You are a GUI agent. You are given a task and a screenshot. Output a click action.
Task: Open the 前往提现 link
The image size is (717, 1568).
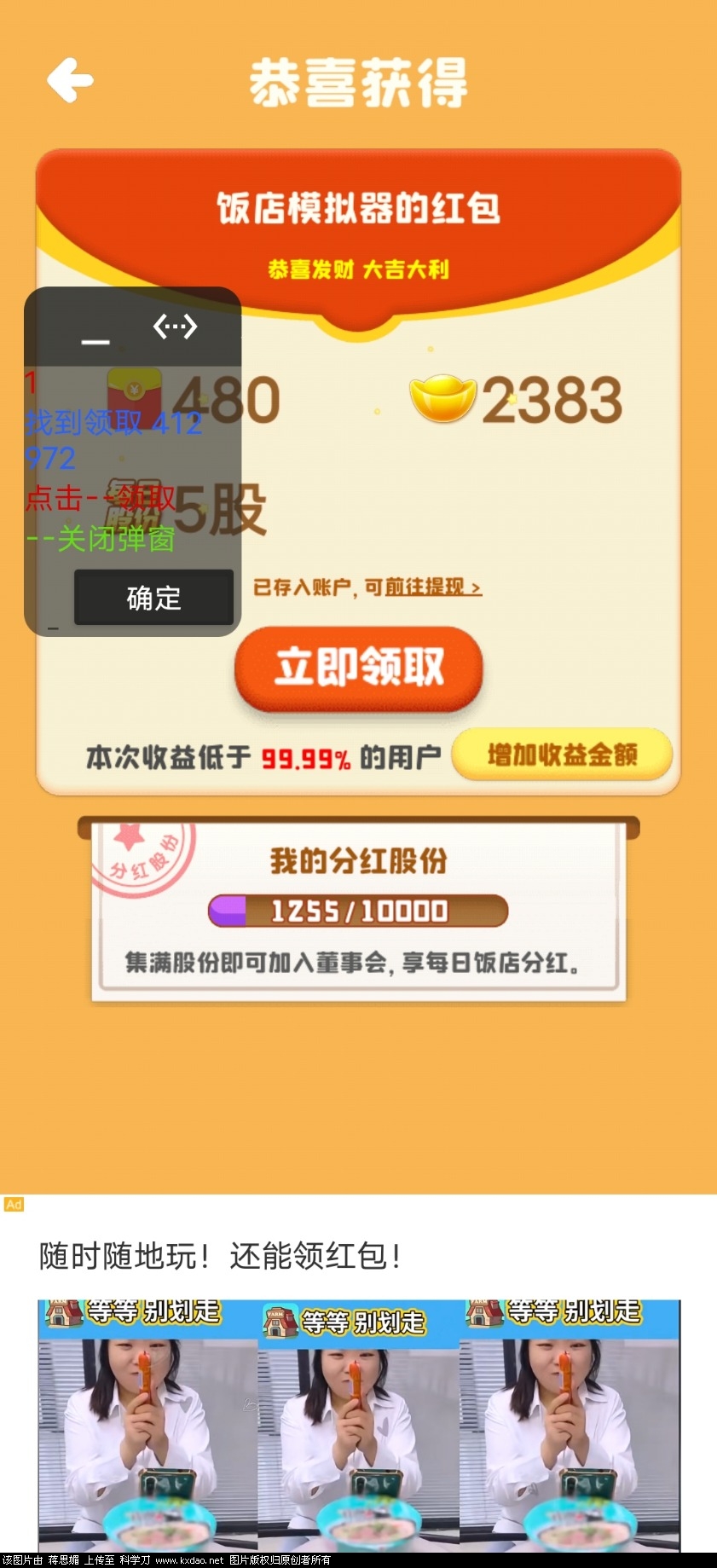433,587
